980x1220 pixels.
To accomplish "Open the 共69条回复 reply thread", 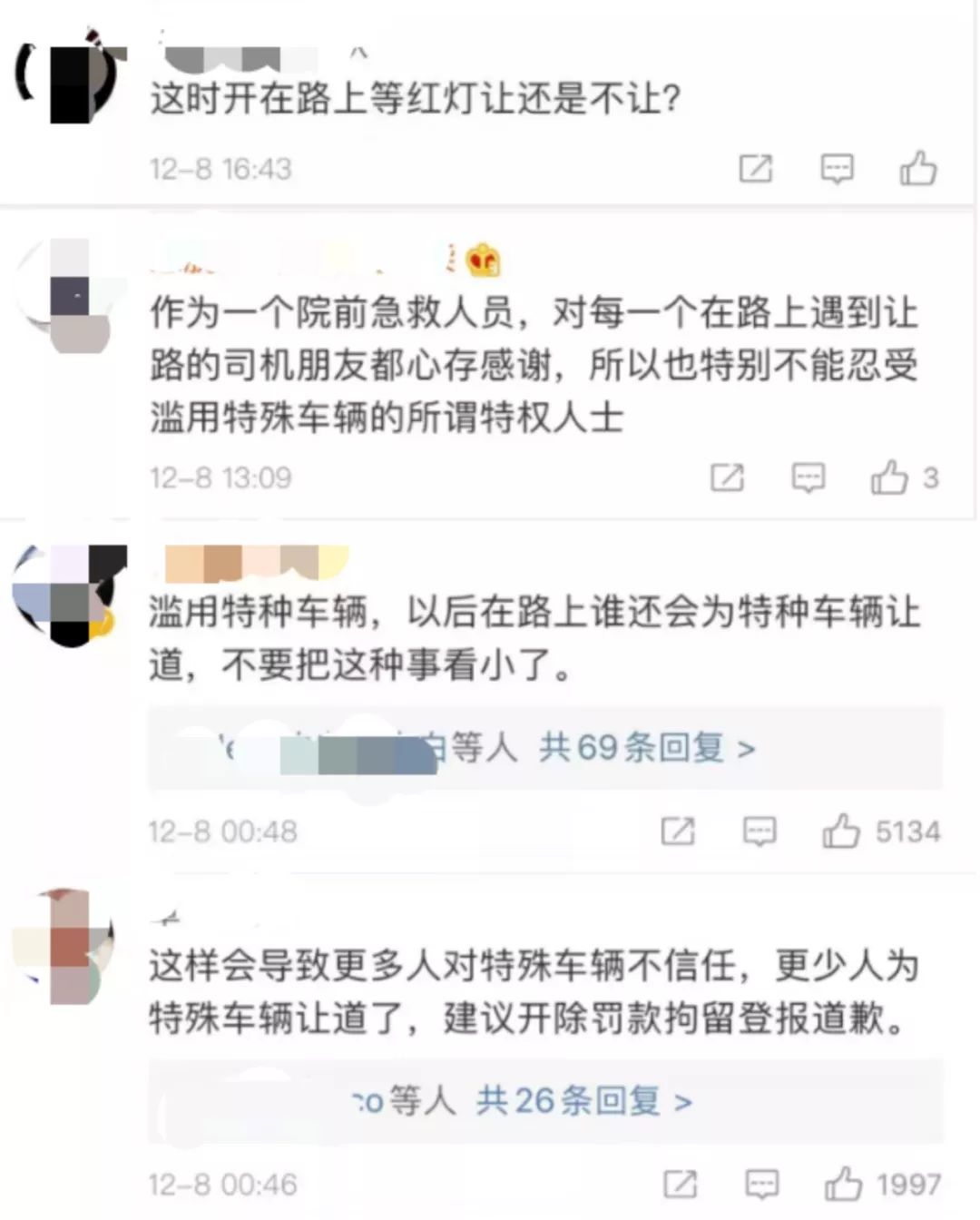I will [x=646, y=749].
